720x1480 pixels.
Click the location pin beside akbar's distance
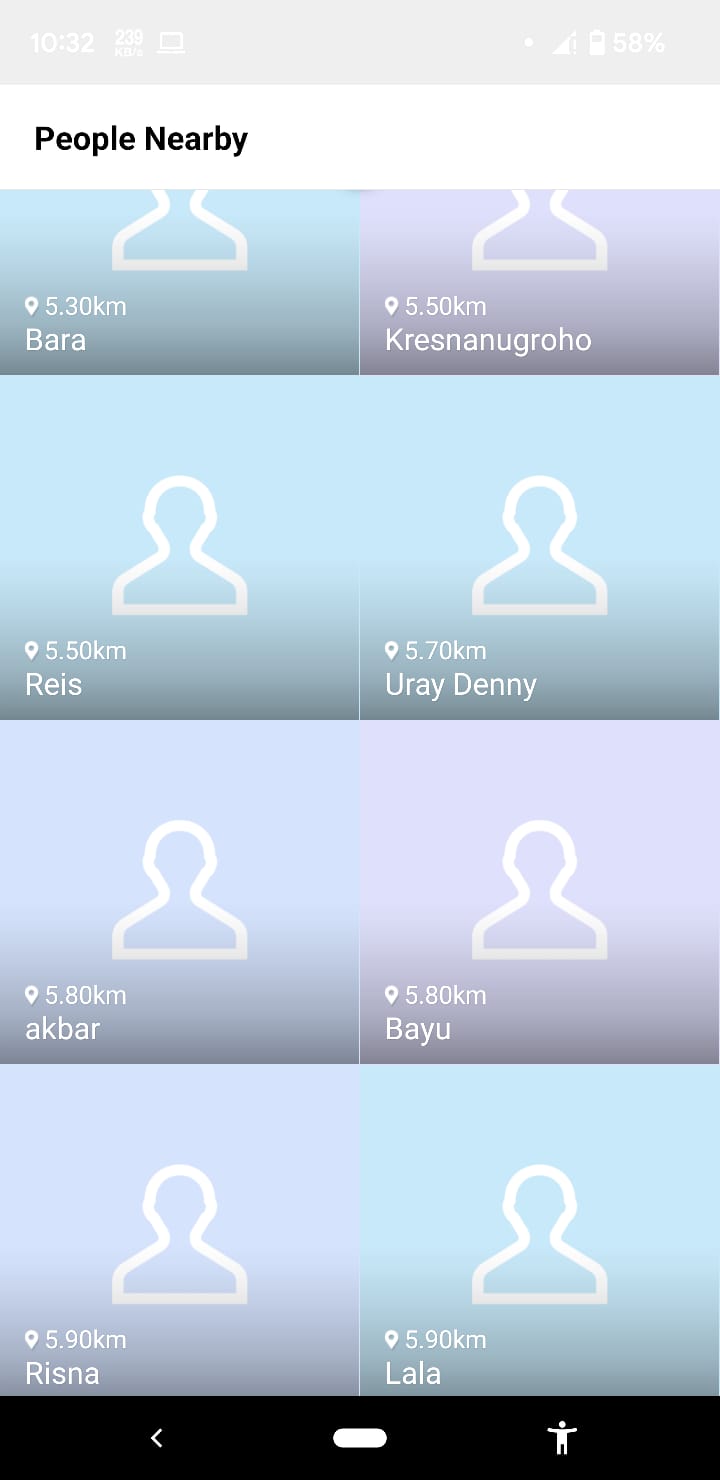pyautogui.click(x=31, y=995)
